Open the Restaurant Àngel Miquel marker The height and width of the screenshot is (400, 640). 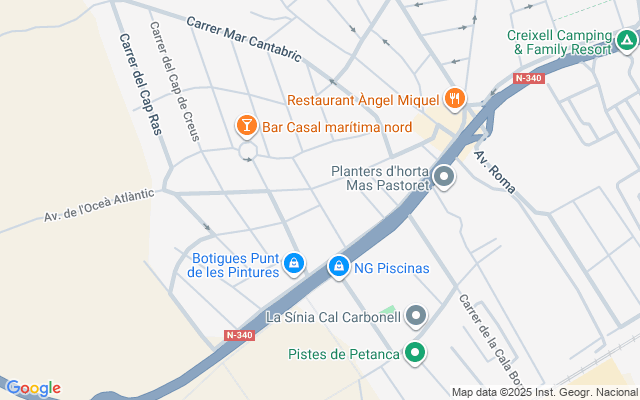point(455,98)
